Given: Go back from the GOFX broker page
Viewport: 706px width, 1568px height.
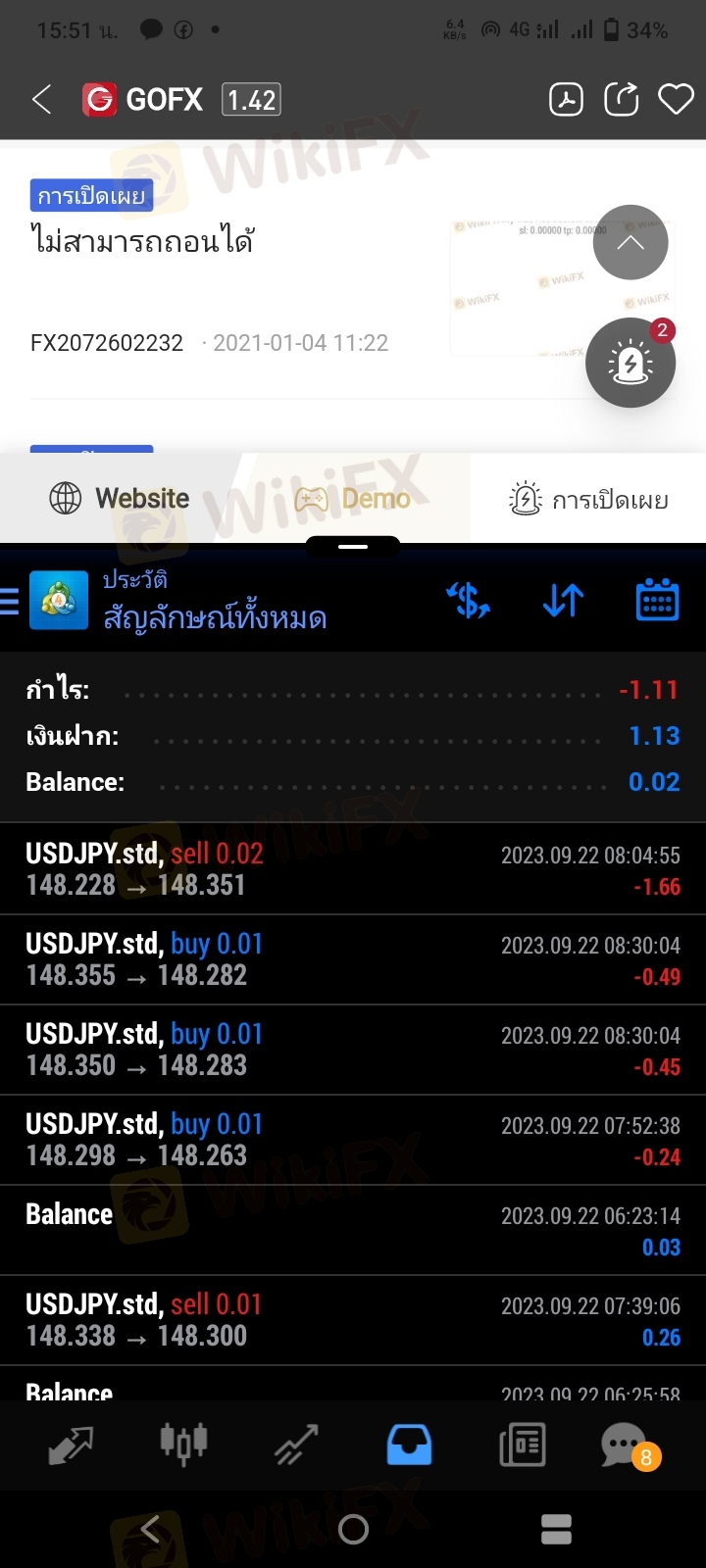Looking at the screenshot, I should coord(41,99).
